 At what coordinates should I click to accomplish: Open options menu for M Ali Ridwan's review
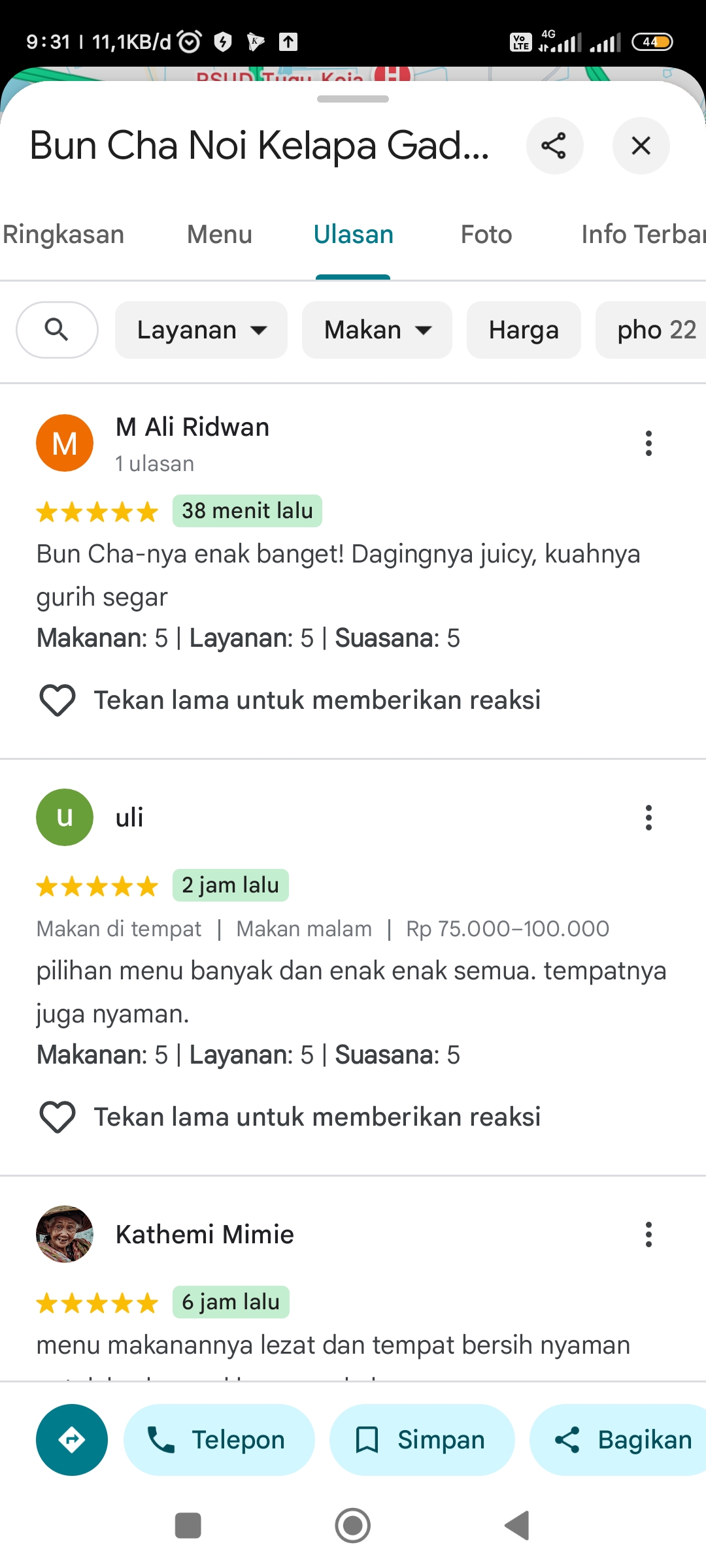pyautogui.click(x=648, y=444)
